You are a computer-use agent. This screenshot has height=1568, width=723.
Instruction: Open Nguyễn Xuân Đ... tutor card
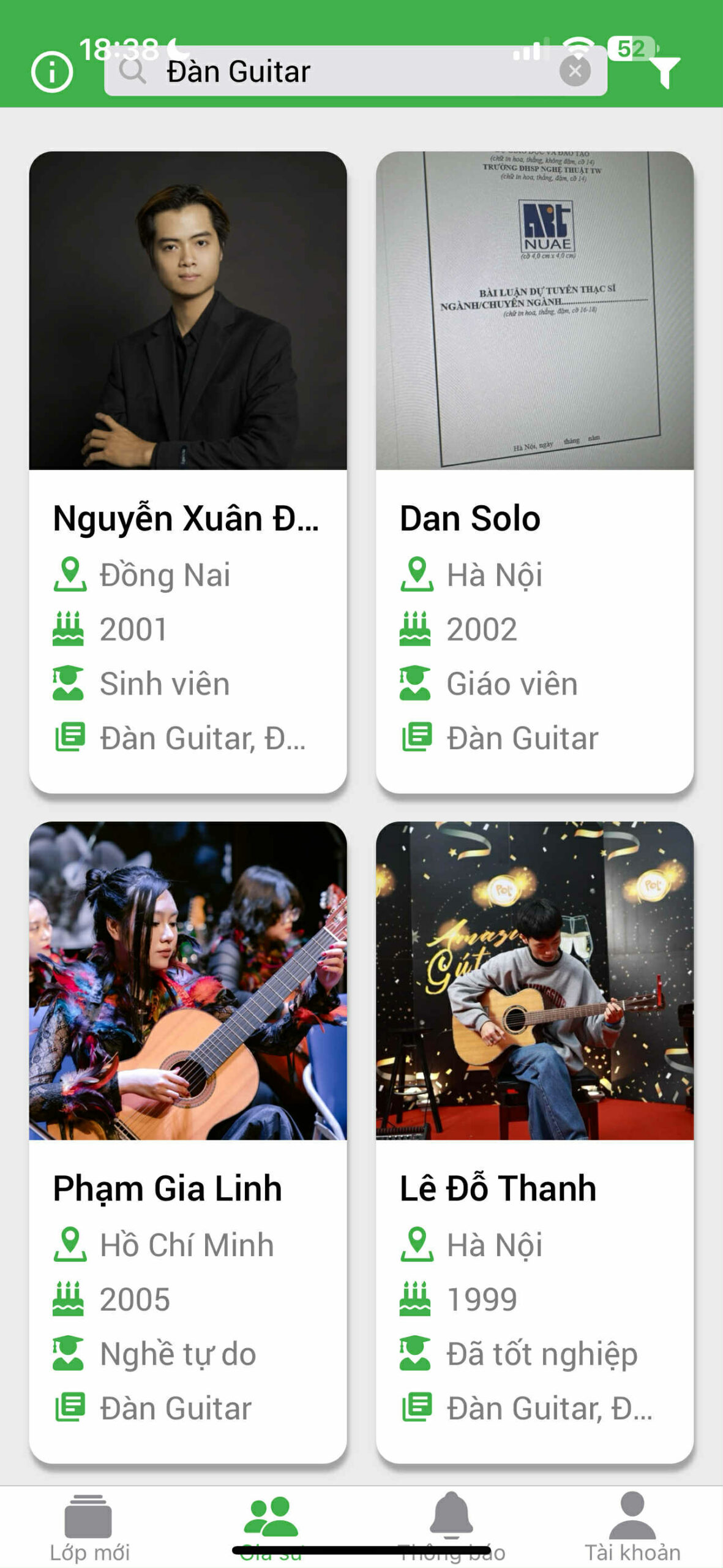[188, 472]
